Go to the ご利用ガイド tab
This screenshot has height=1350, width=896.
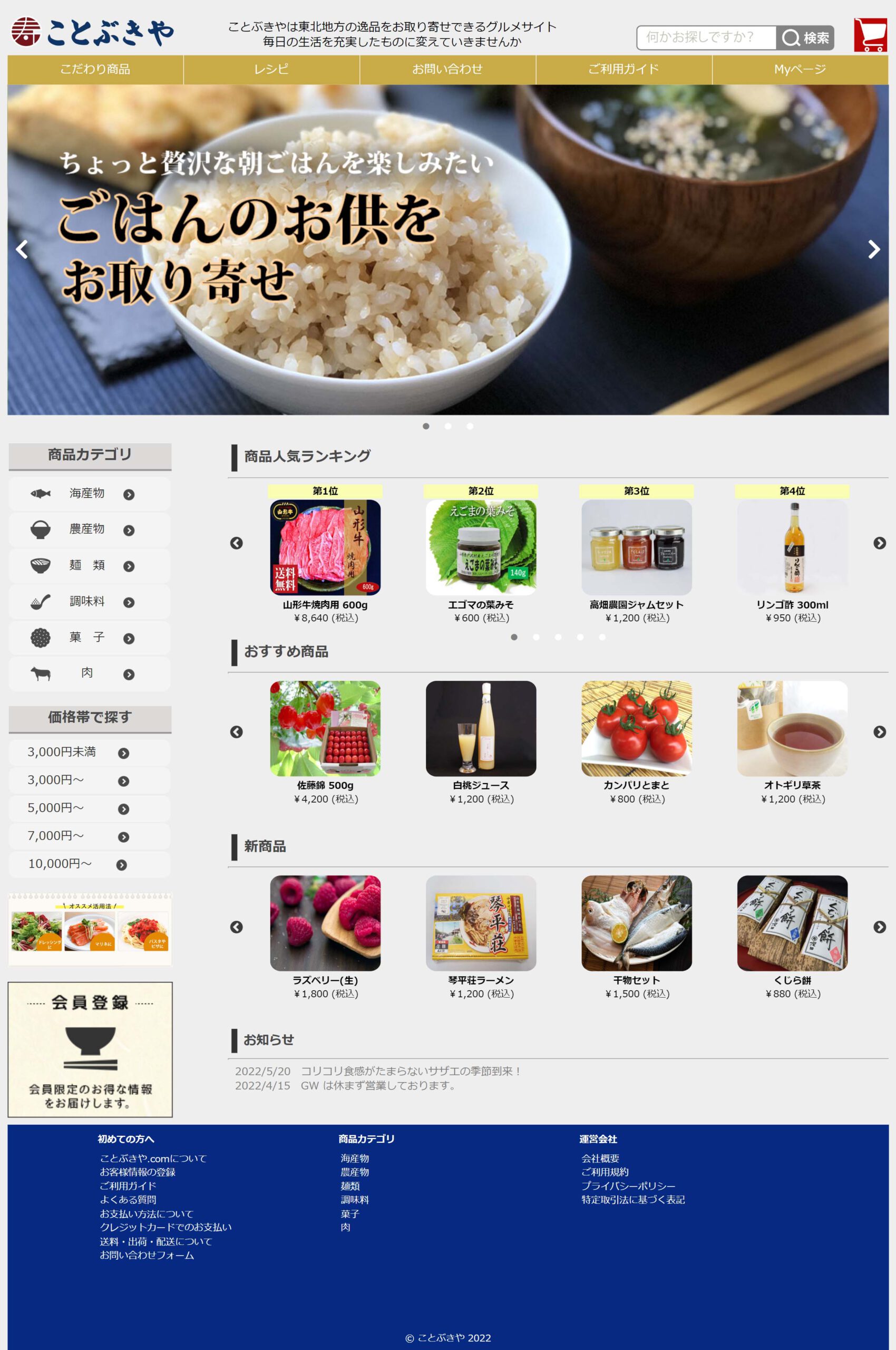click(624, 69)
